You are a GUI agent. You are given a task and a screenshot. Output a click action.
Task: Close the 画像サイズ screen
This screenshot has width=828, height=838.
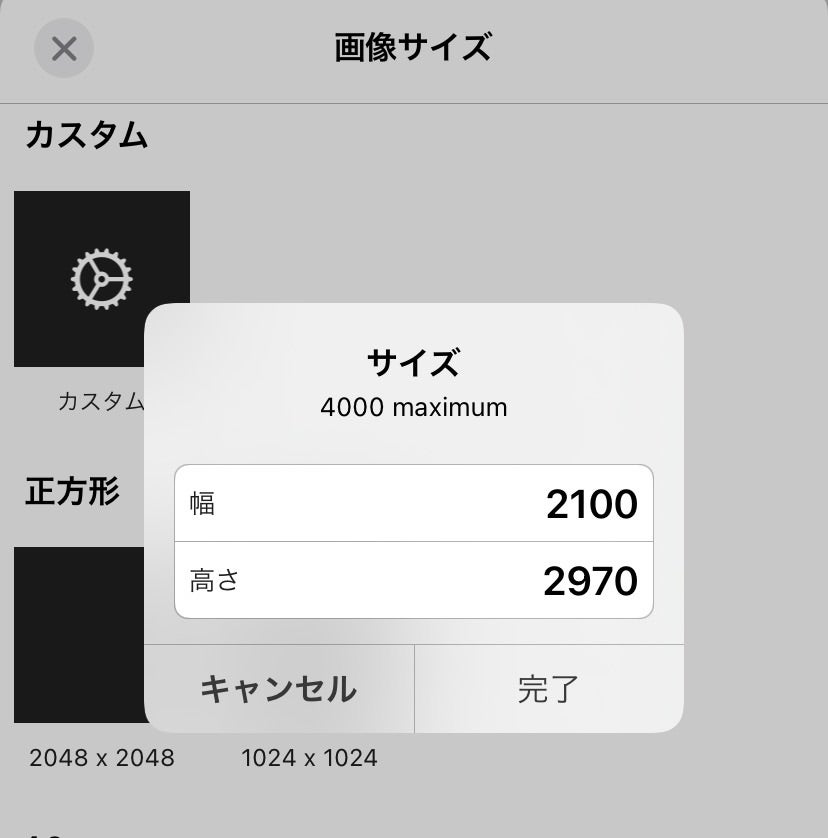coord(64,49)
